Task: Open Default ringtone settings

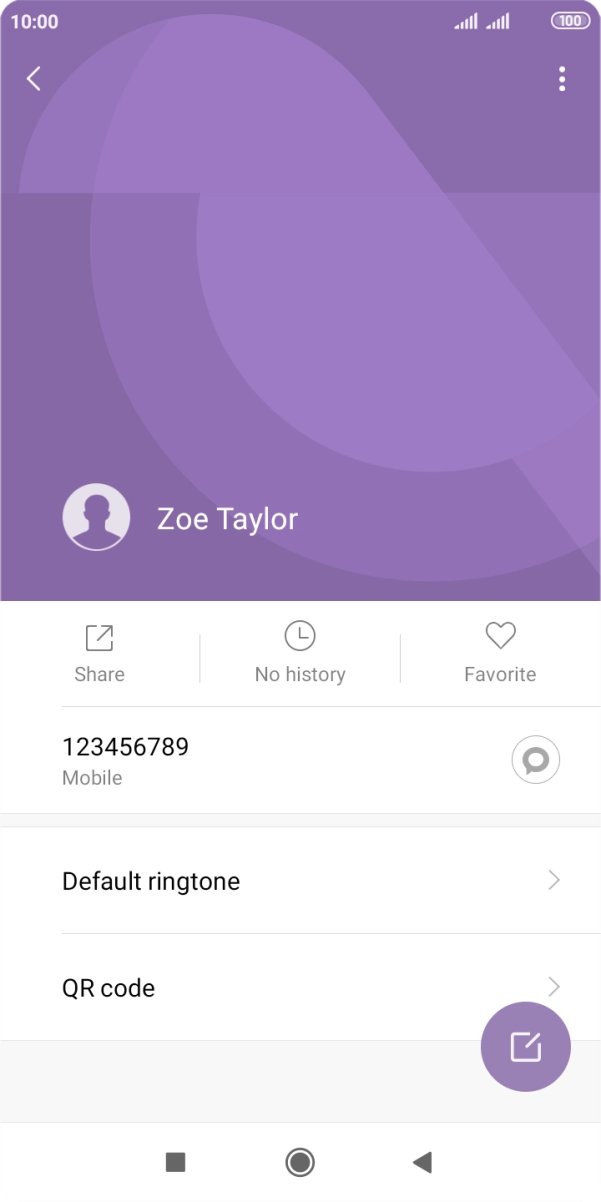Action: (300, 881)
